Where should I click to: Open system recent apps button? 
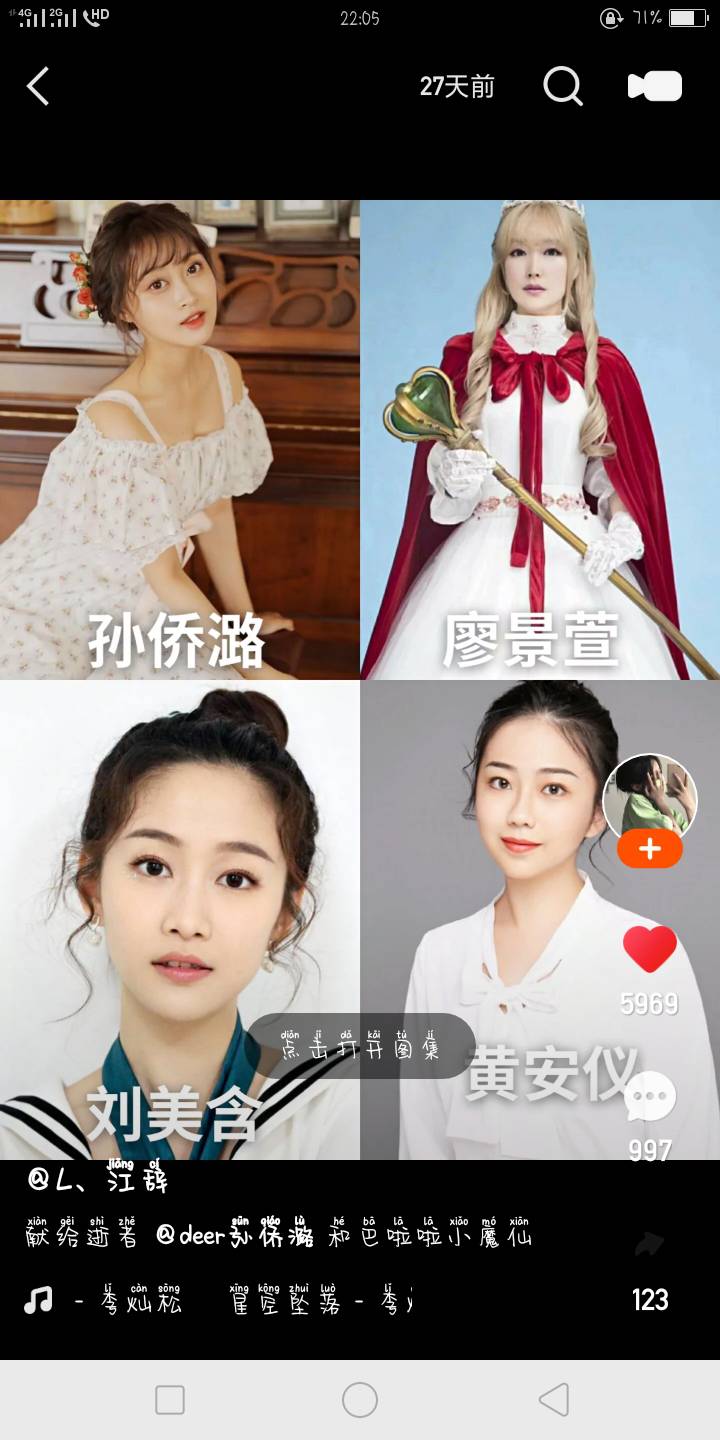[x=170, y=1400]
